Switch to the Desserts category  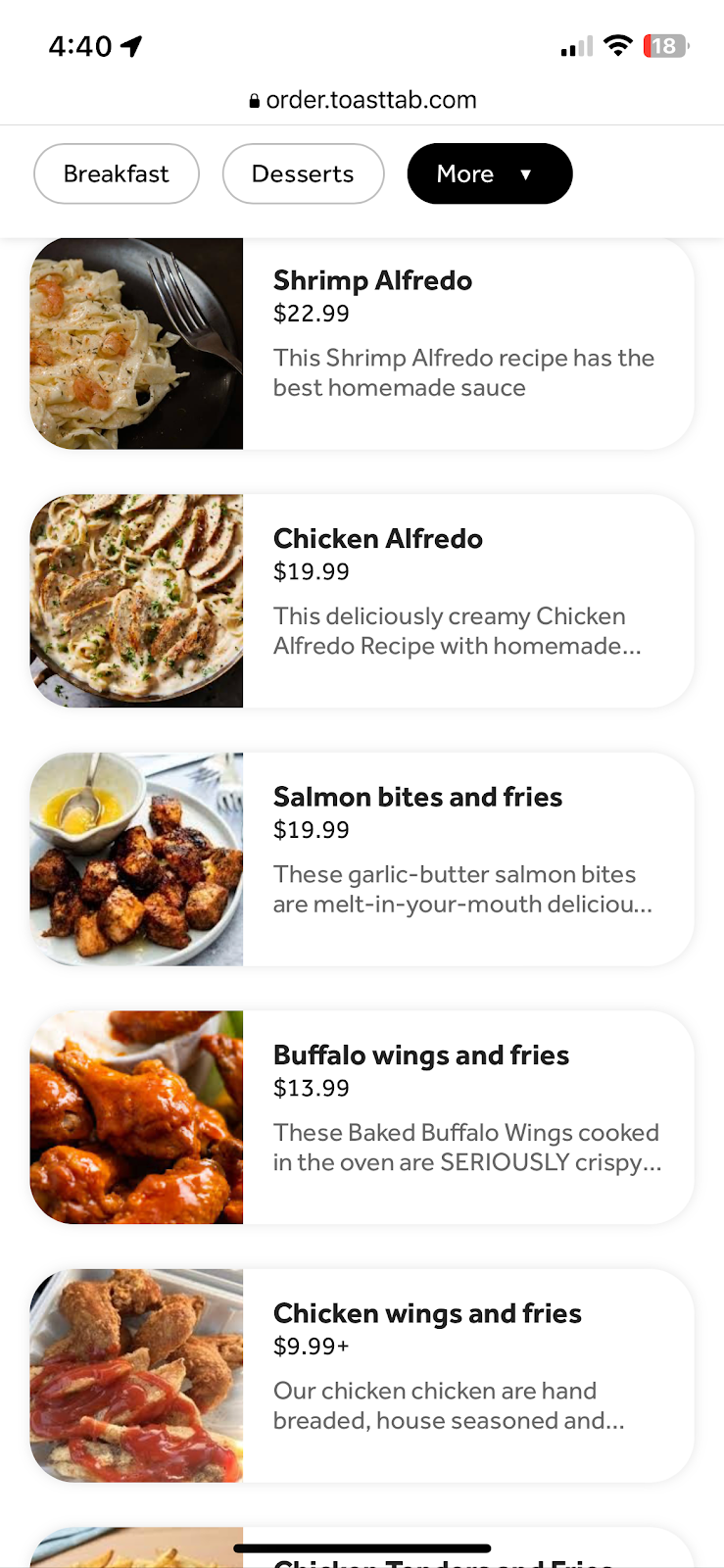pos(303,173)
